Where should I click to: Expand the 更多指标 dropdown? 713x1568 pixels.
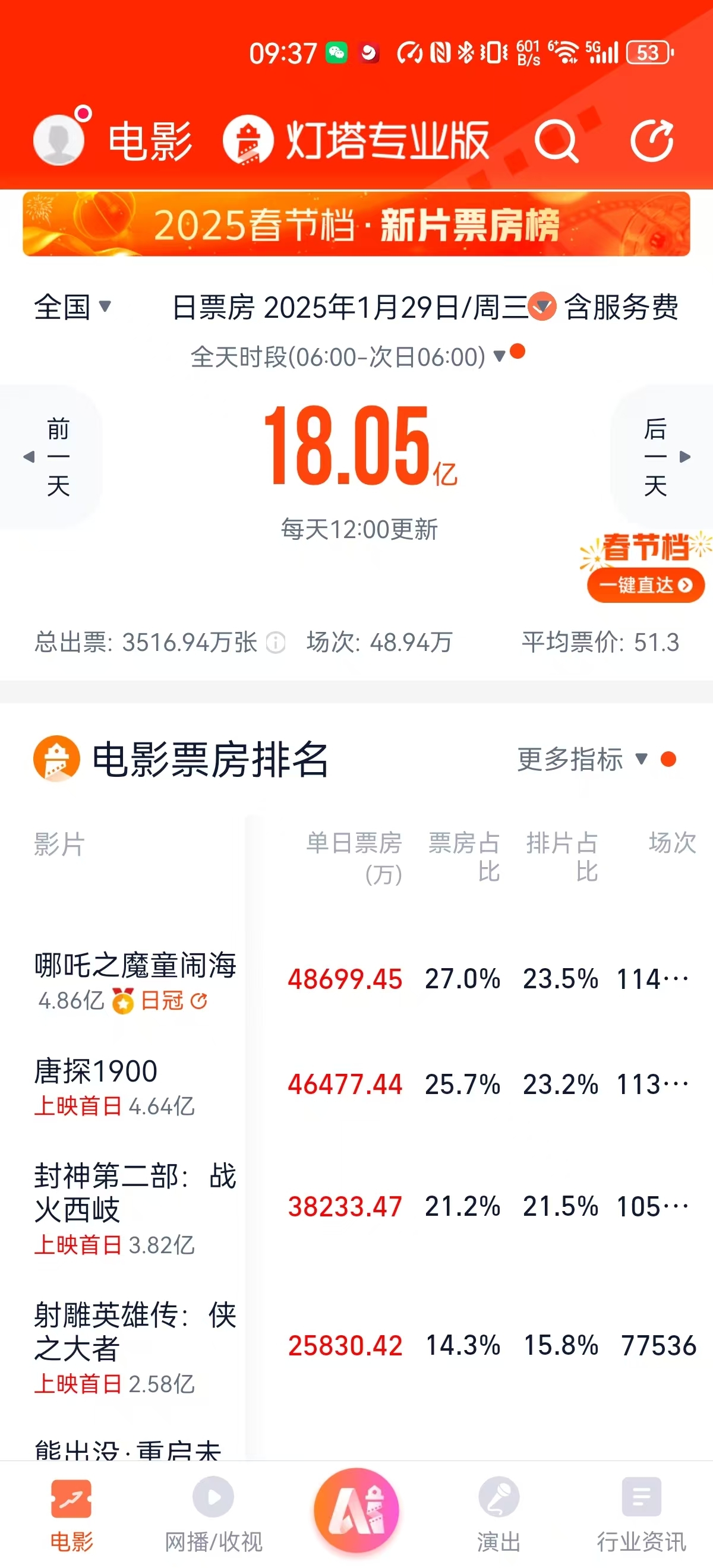582,759
